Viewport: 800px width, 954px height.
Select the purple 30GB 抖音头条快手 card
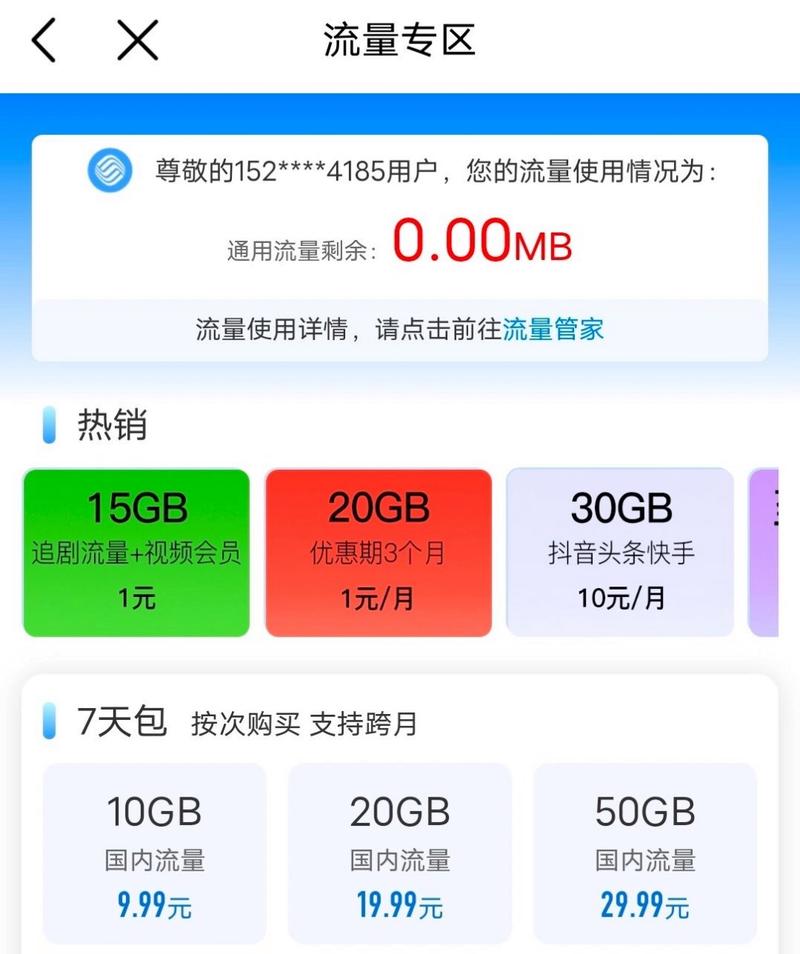pyautogui.click(x=620, y=550)
